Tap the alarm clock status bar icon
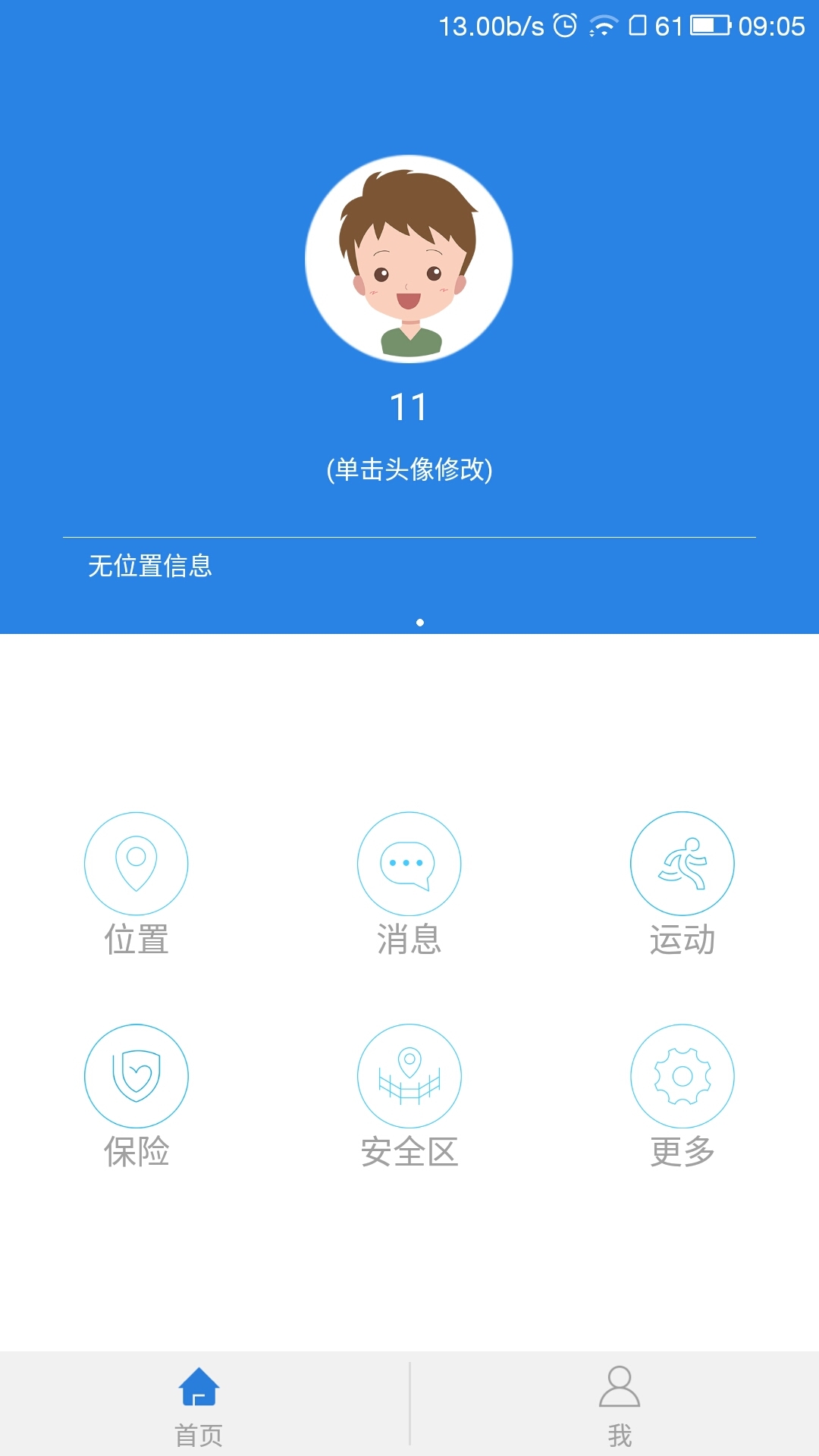This screenshot has height=1456, width=819. pyautogui.click(x=564, y=25)
